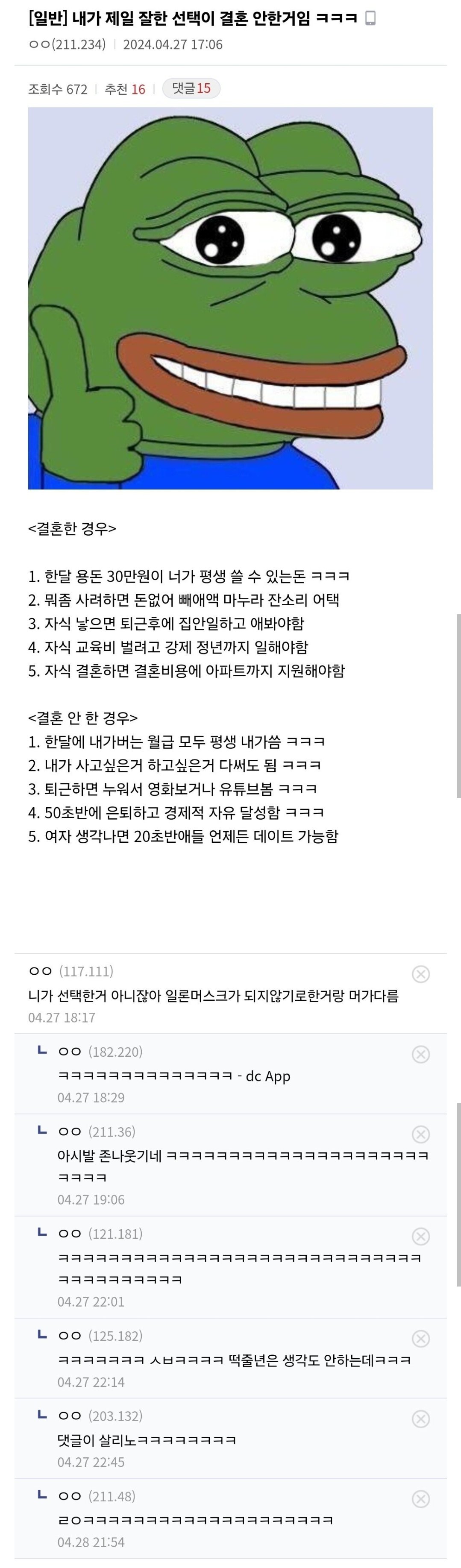Delete the reply by ㅇㅇ (121.181)
The height and width of the screenshot is (1568, 461).
(x=421, y=1236)
